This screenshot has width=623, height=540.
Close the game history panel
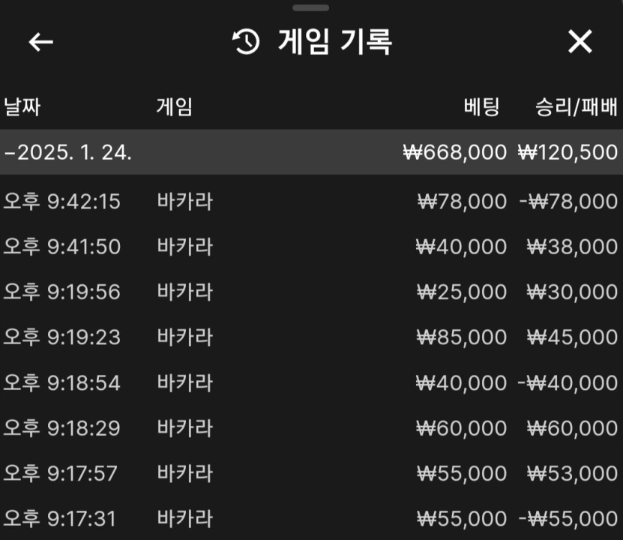[580, 42]
